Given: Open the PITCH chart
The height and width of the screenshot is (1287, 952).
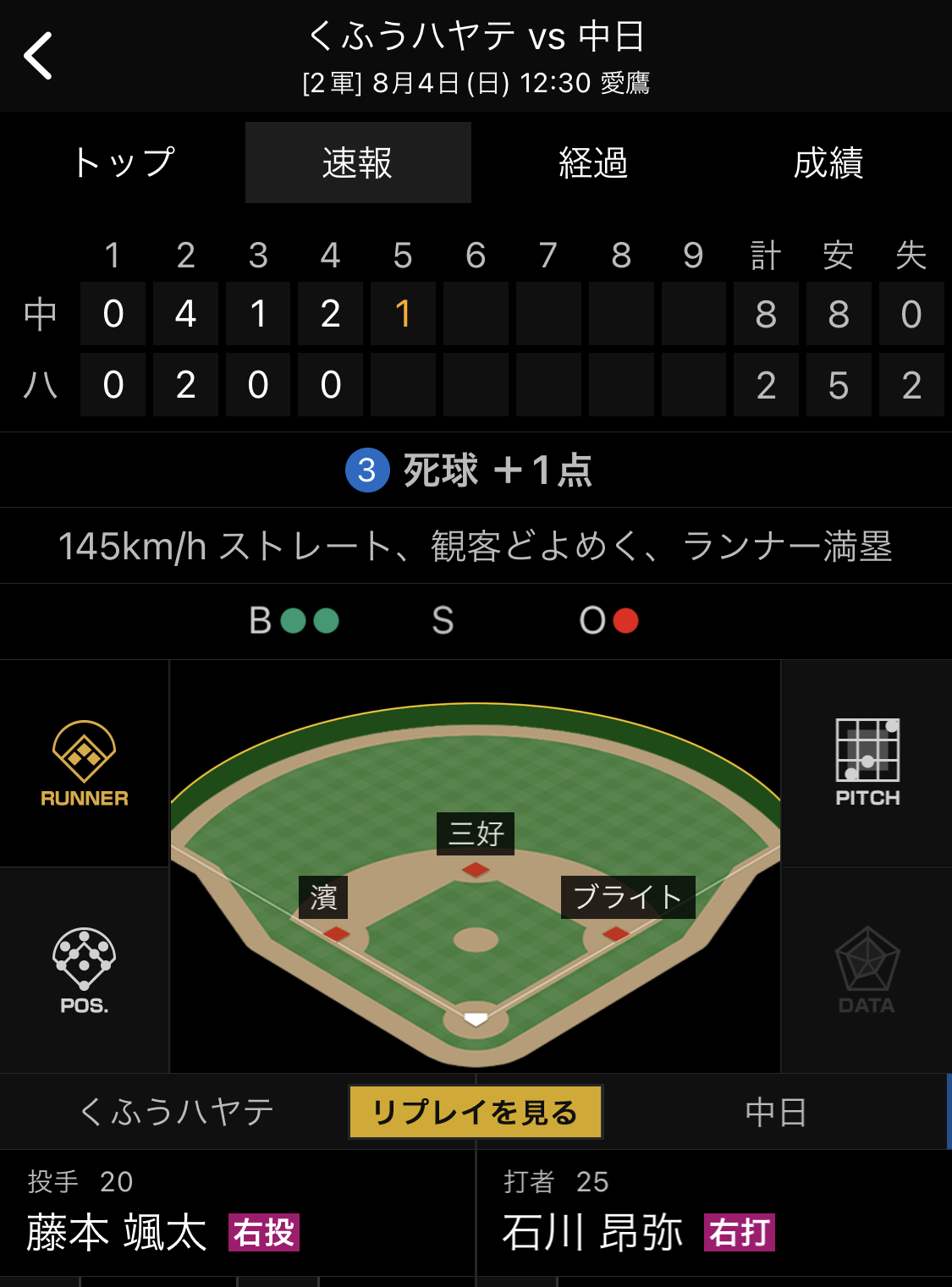Looking at the screenshot, I should (x=867, y=763).
